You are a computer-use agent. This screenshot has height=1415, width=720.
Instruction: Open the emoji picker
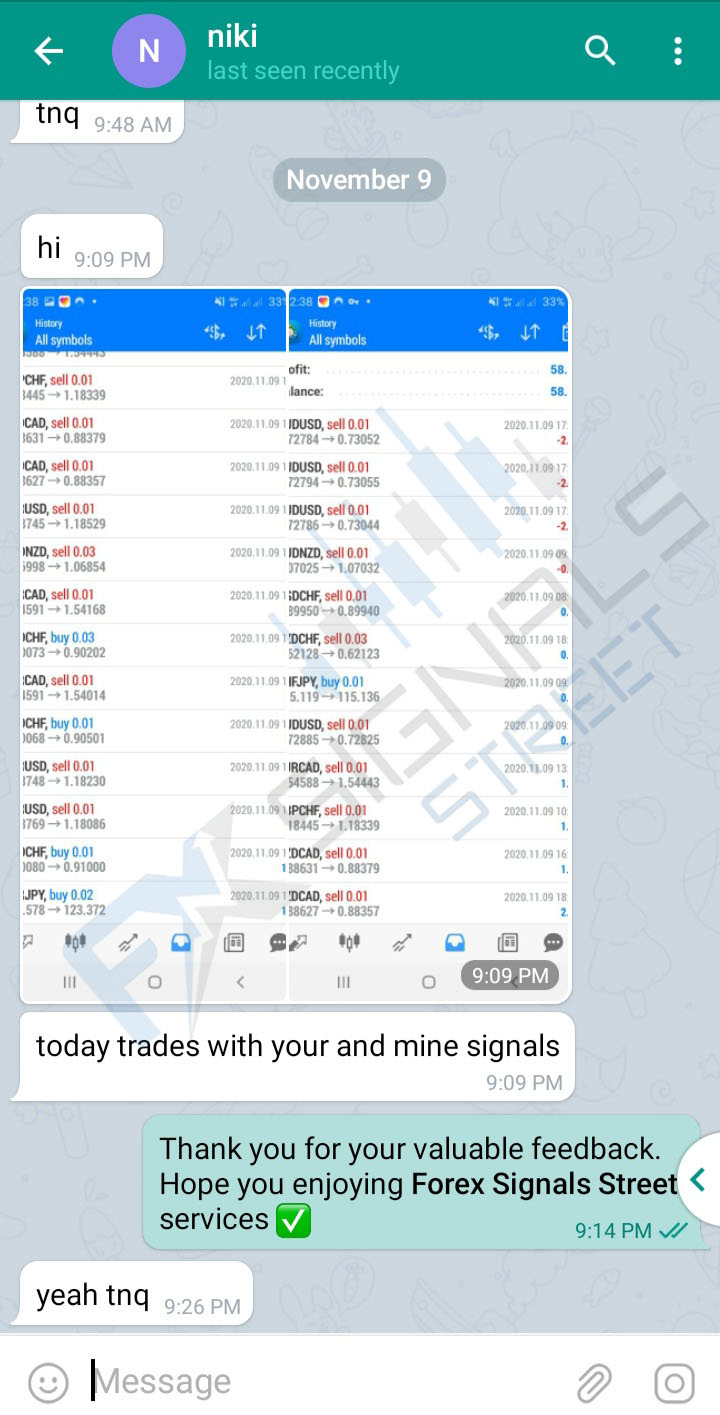pos(48,1382)
